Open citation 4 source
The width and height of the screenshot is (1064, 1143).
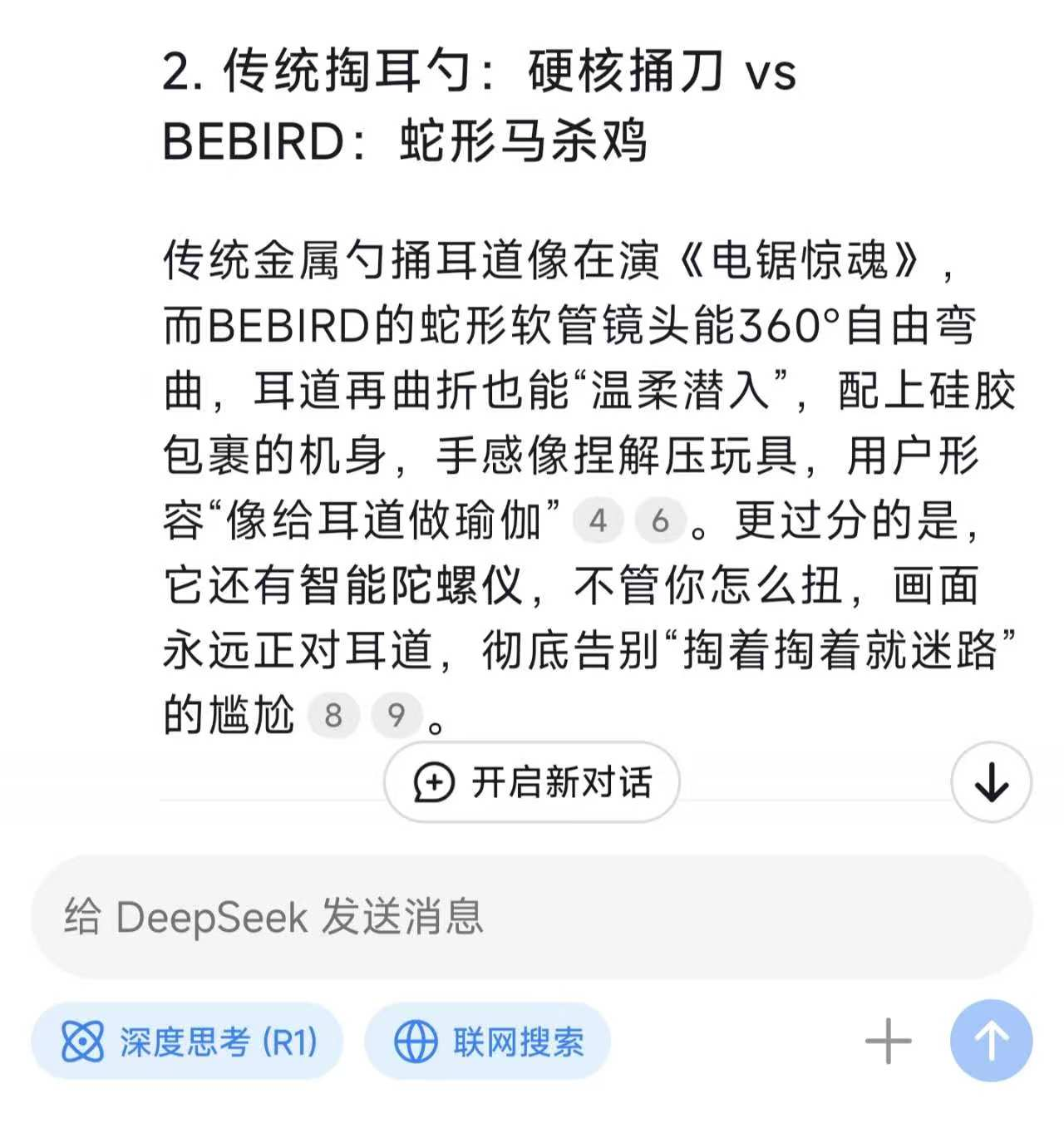(x=598, y=521)
